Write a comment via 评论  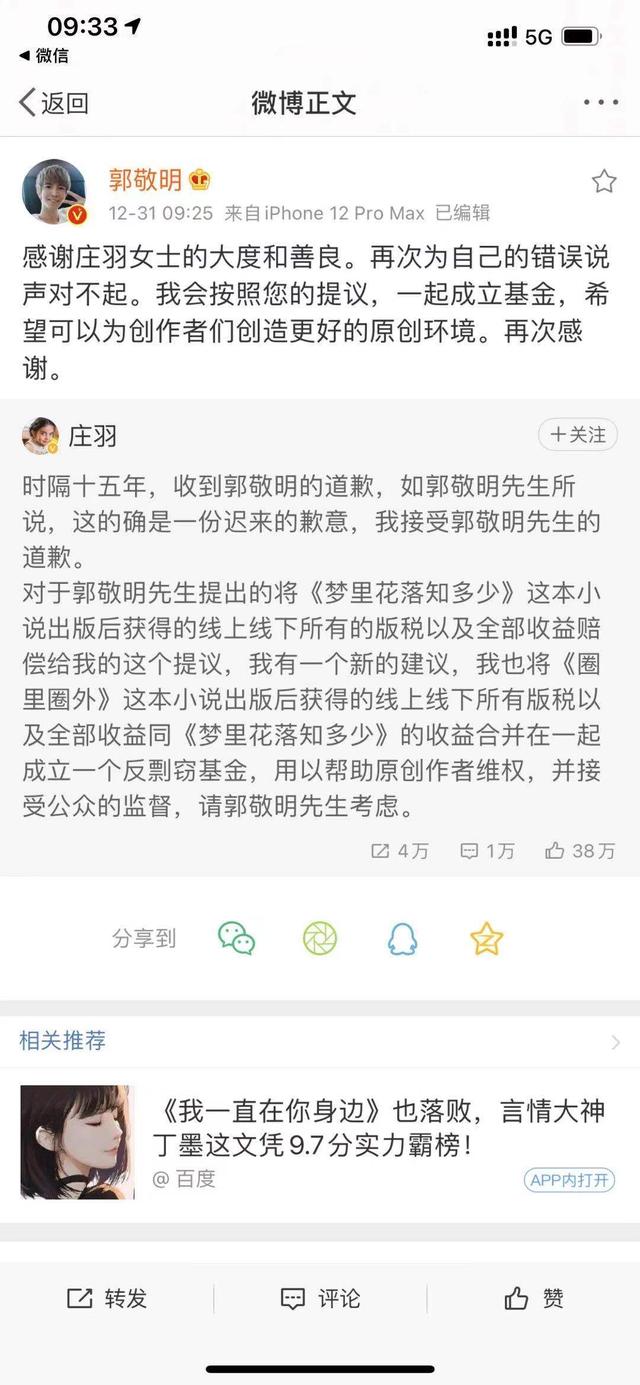pos(320,1298)
